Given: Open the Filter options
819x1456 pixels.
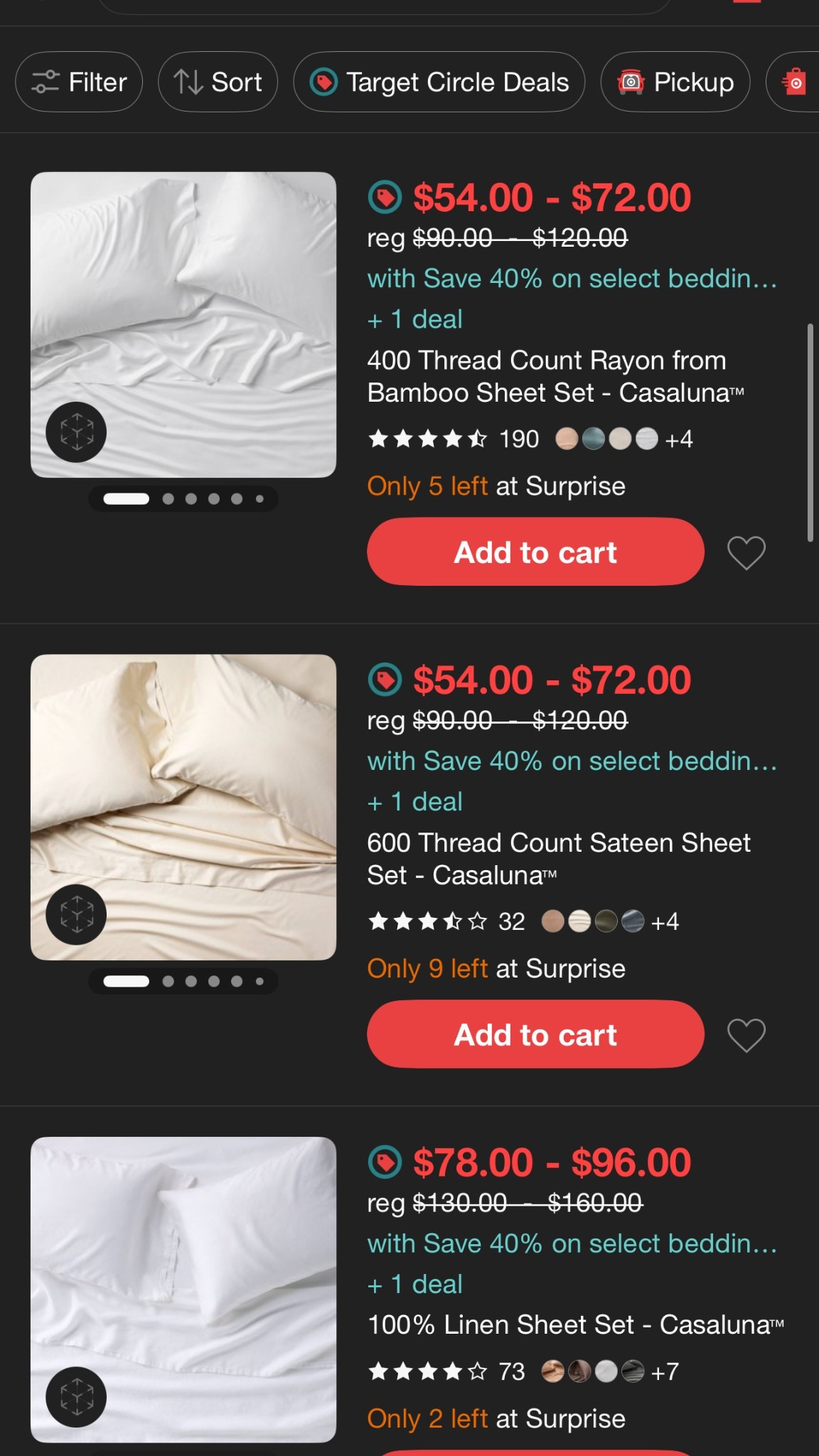Looking at the screenshot, I should tap(78, 82).
